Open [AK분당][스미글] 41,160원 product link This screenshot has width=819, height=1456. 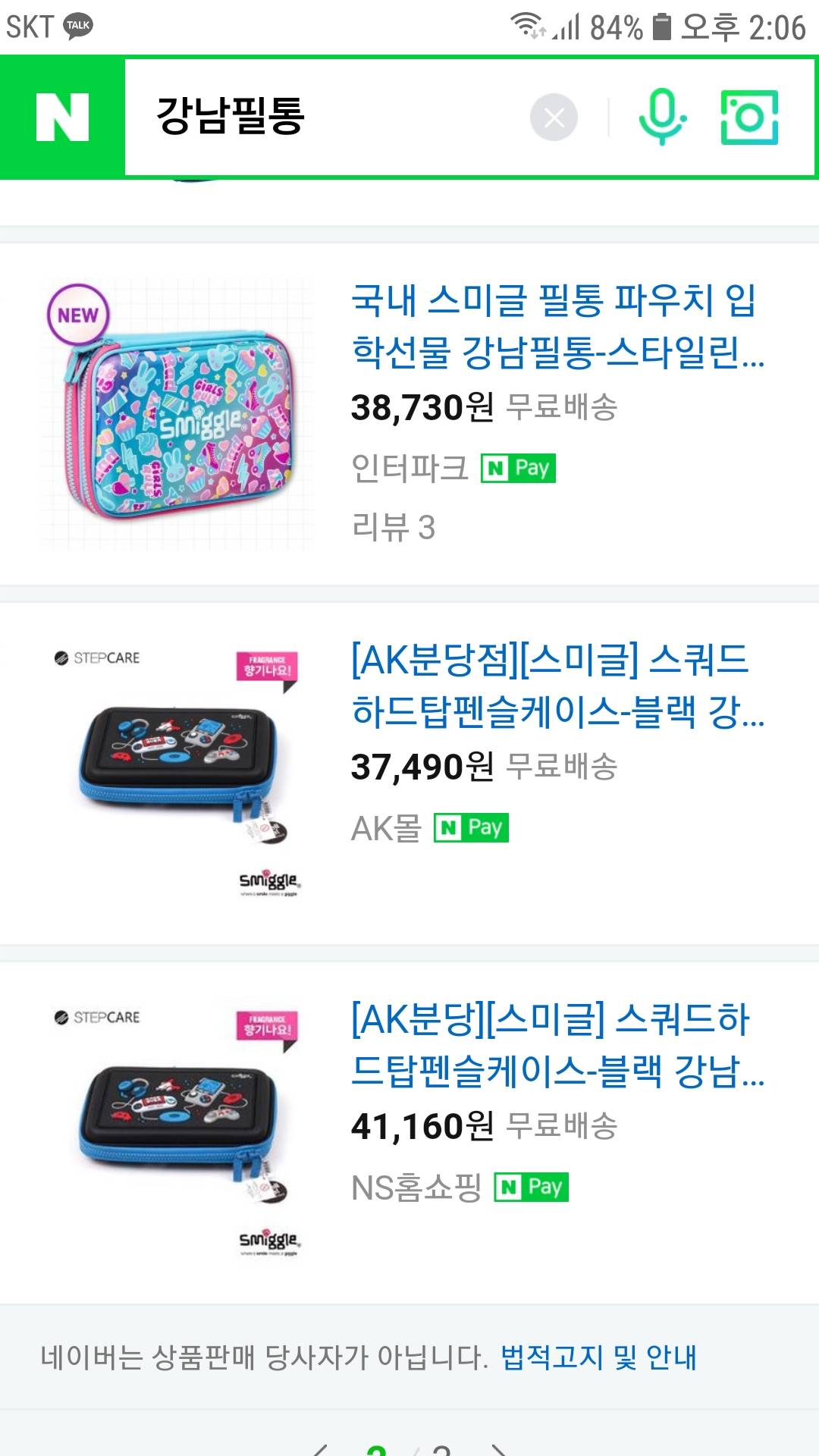click(557, 1044)
